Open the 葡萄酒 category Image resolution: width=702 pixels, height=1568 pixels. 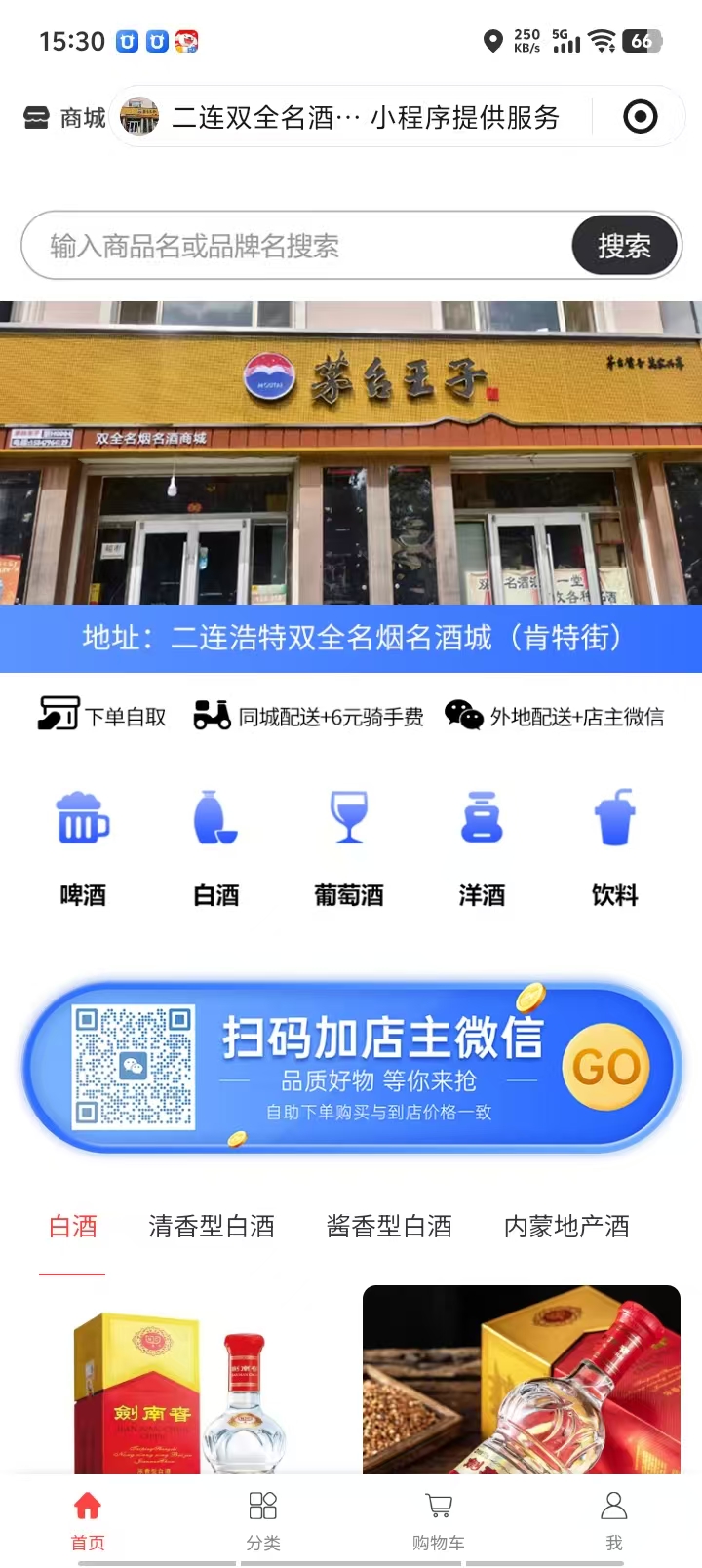[348, 846]
